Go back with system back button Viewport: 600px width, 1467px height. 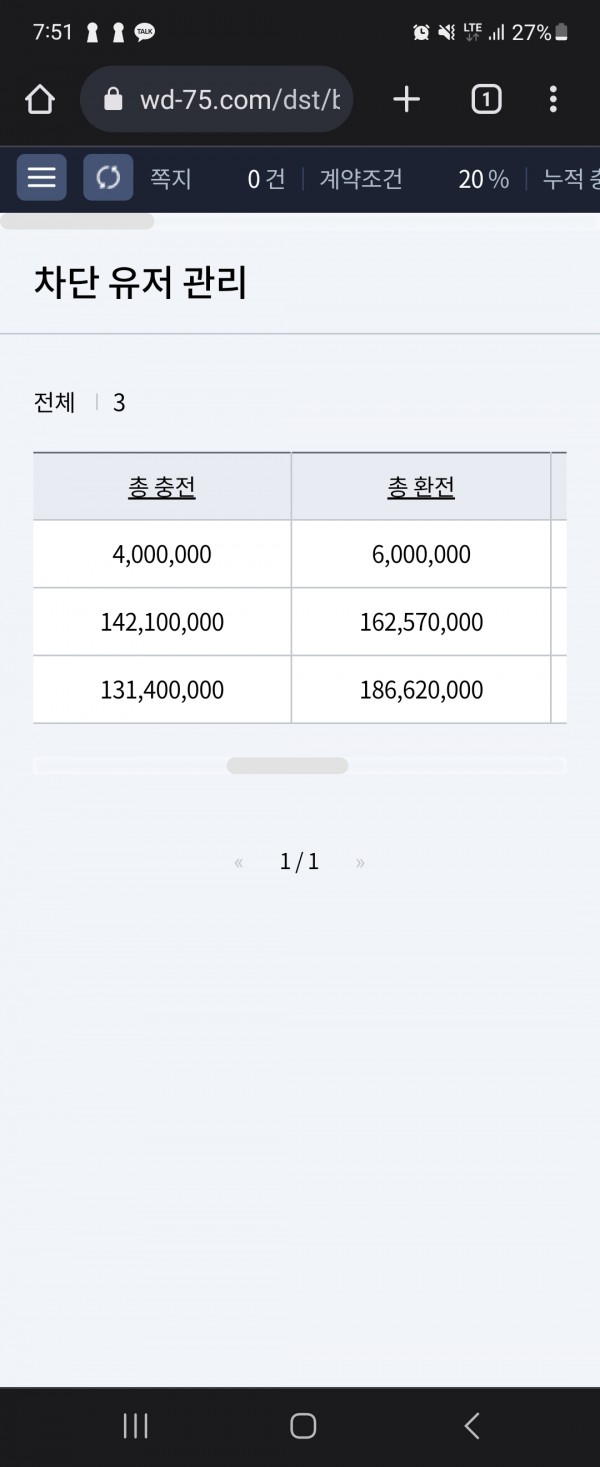472,1426
